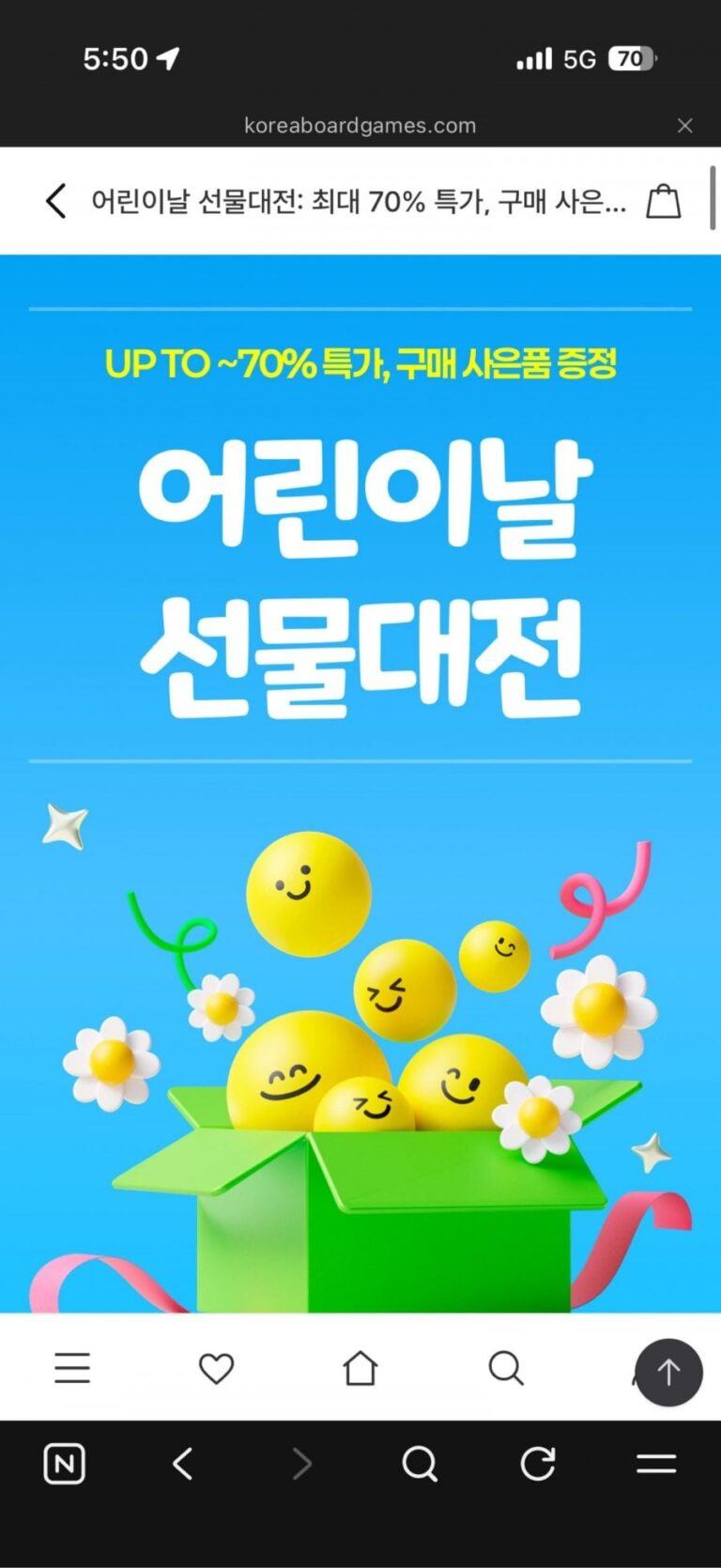Open the site search magnifier
The image size is (721, 1568).
point(505,1368)
